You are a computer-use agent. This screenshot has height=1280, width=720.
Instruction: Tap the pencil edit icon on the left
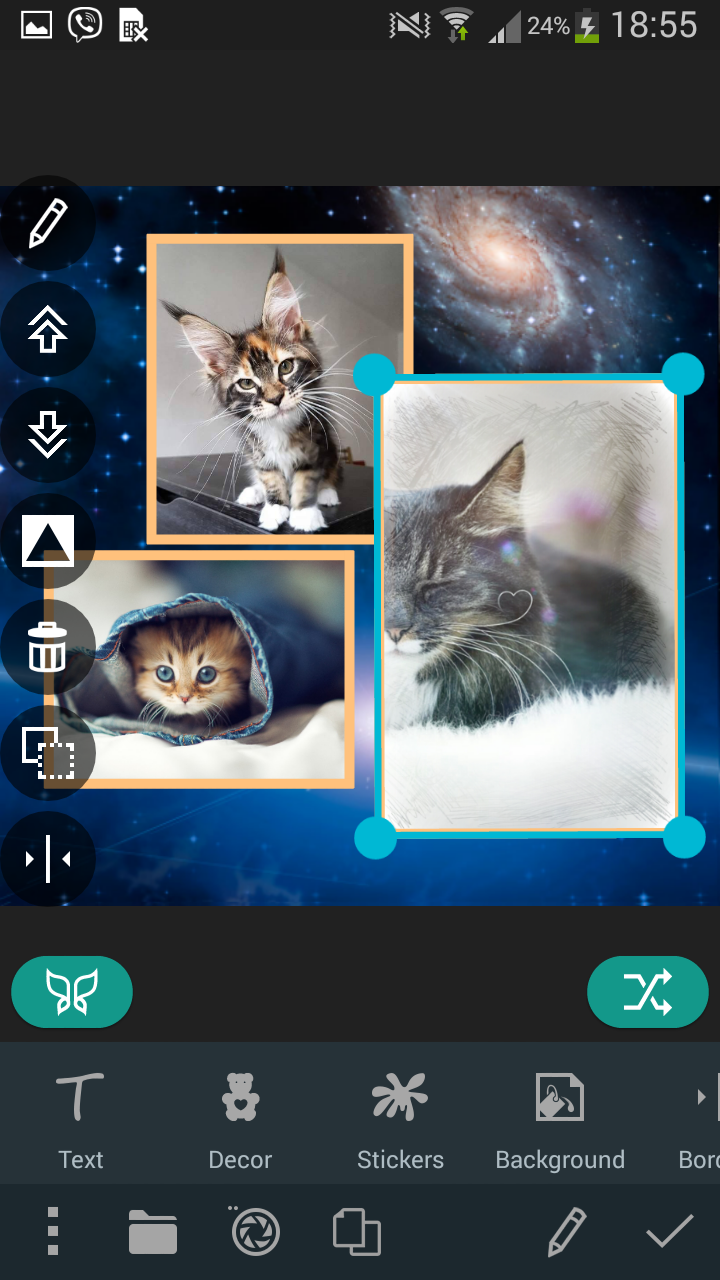(x=48, y=223)
